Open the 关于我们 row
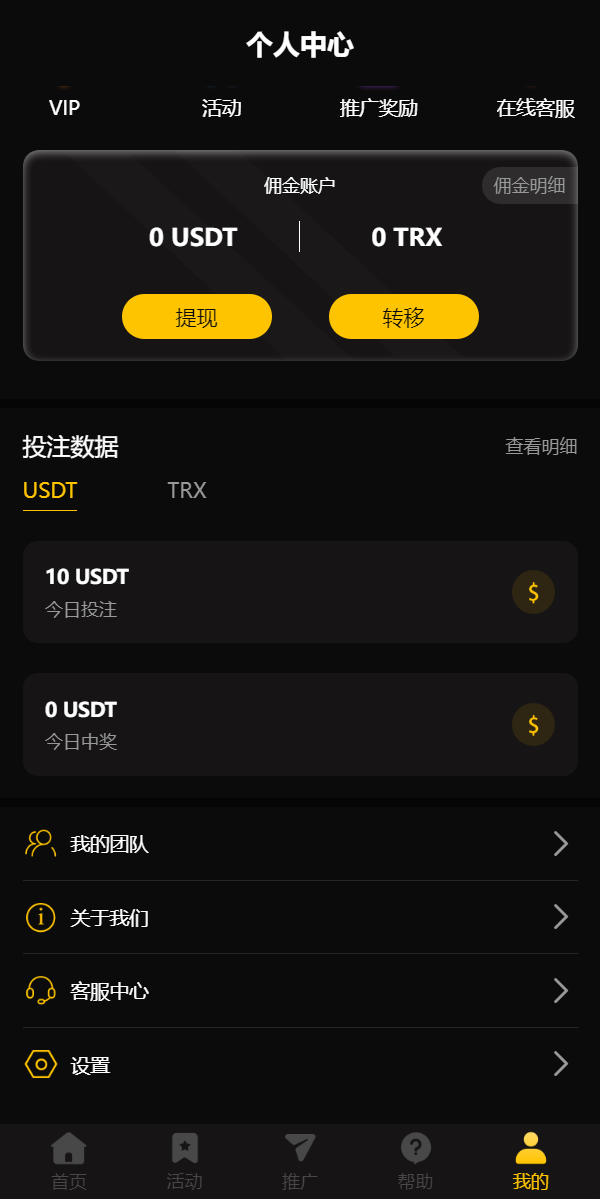The width and height of the screenshot is (600, 1200). (300, 917)
